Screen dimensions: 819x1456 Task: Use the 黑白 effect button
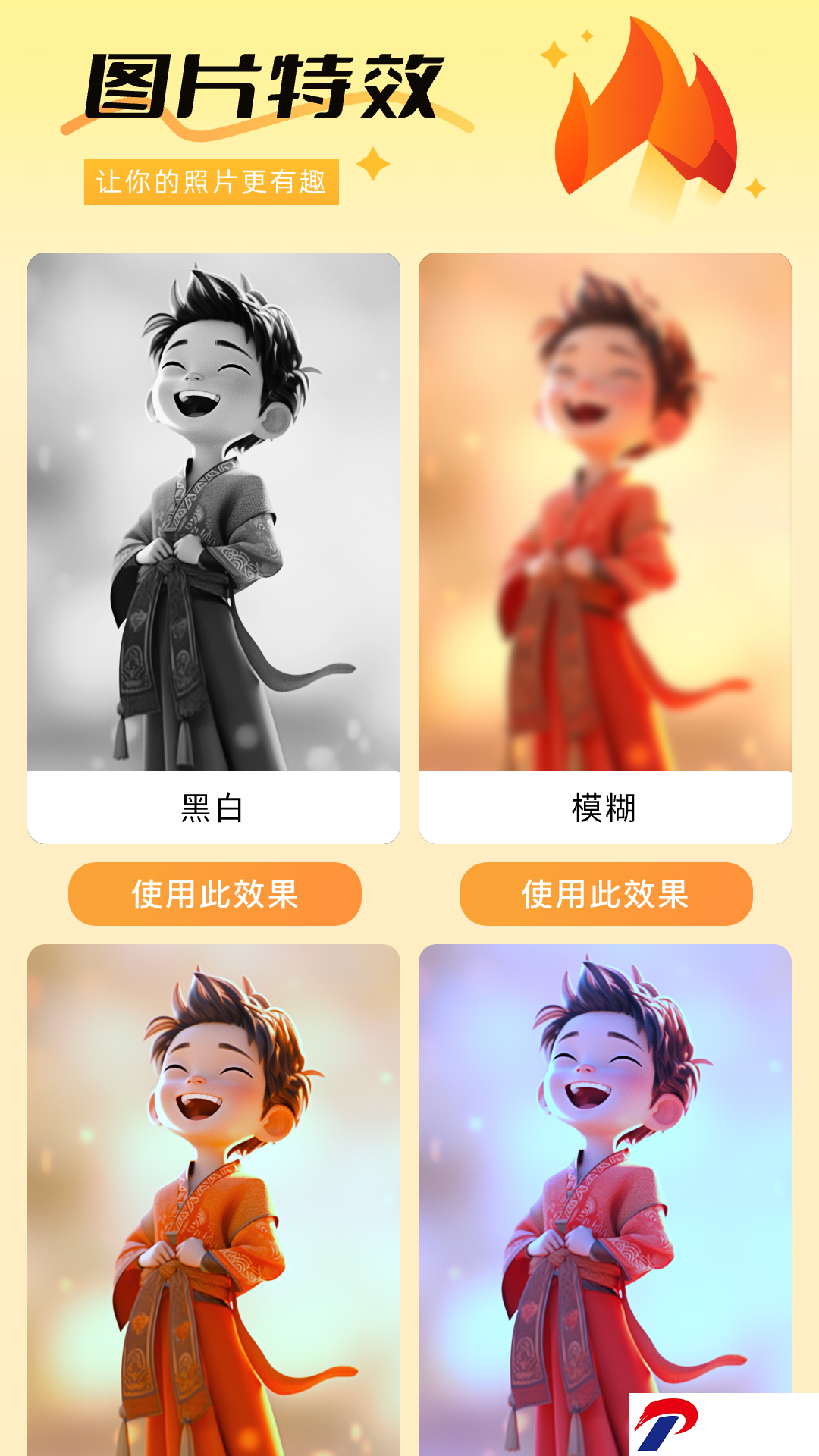tap(215, 894)
